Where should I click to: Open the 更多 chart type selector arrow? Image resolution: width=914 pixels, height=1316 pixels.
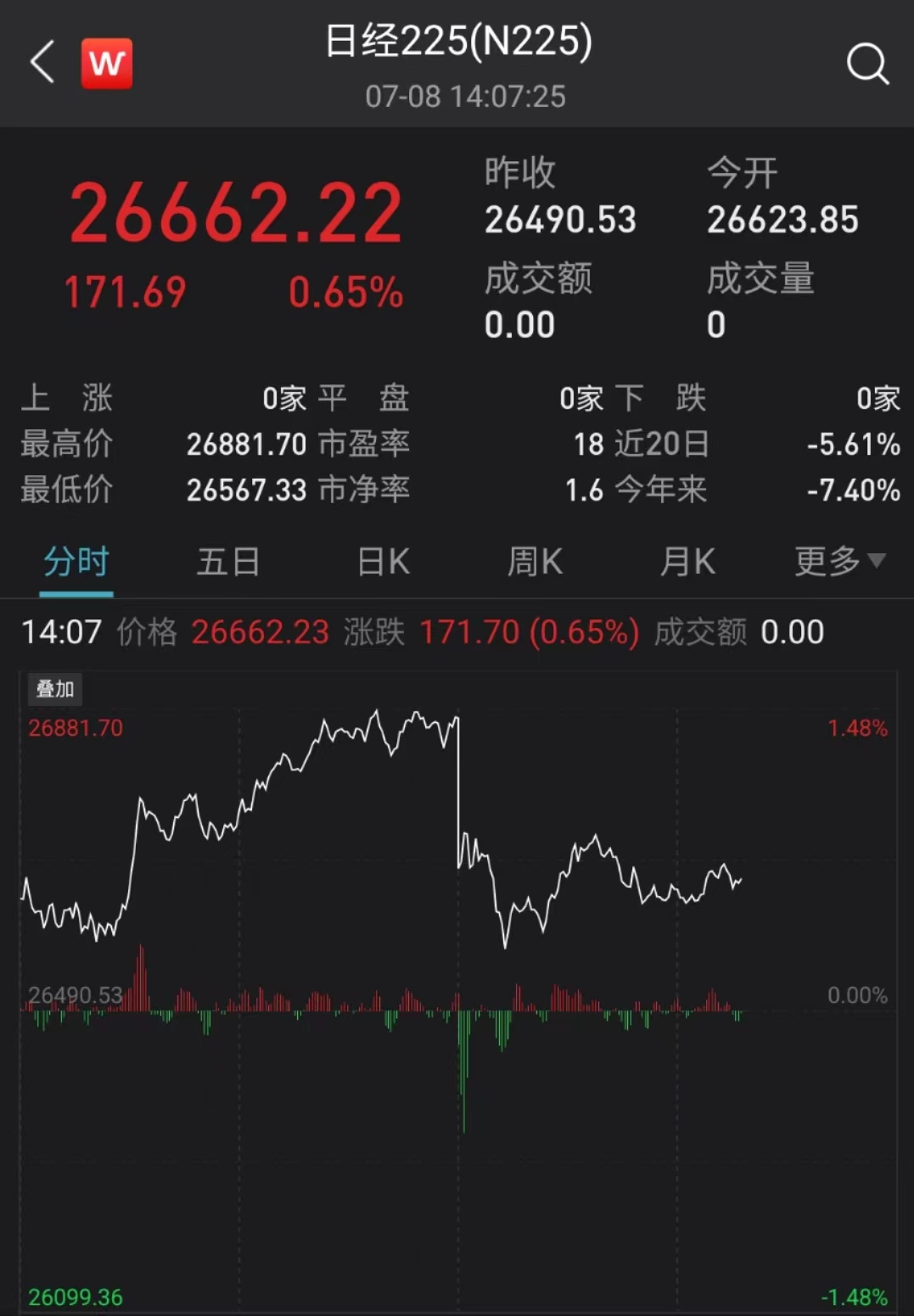878,562
